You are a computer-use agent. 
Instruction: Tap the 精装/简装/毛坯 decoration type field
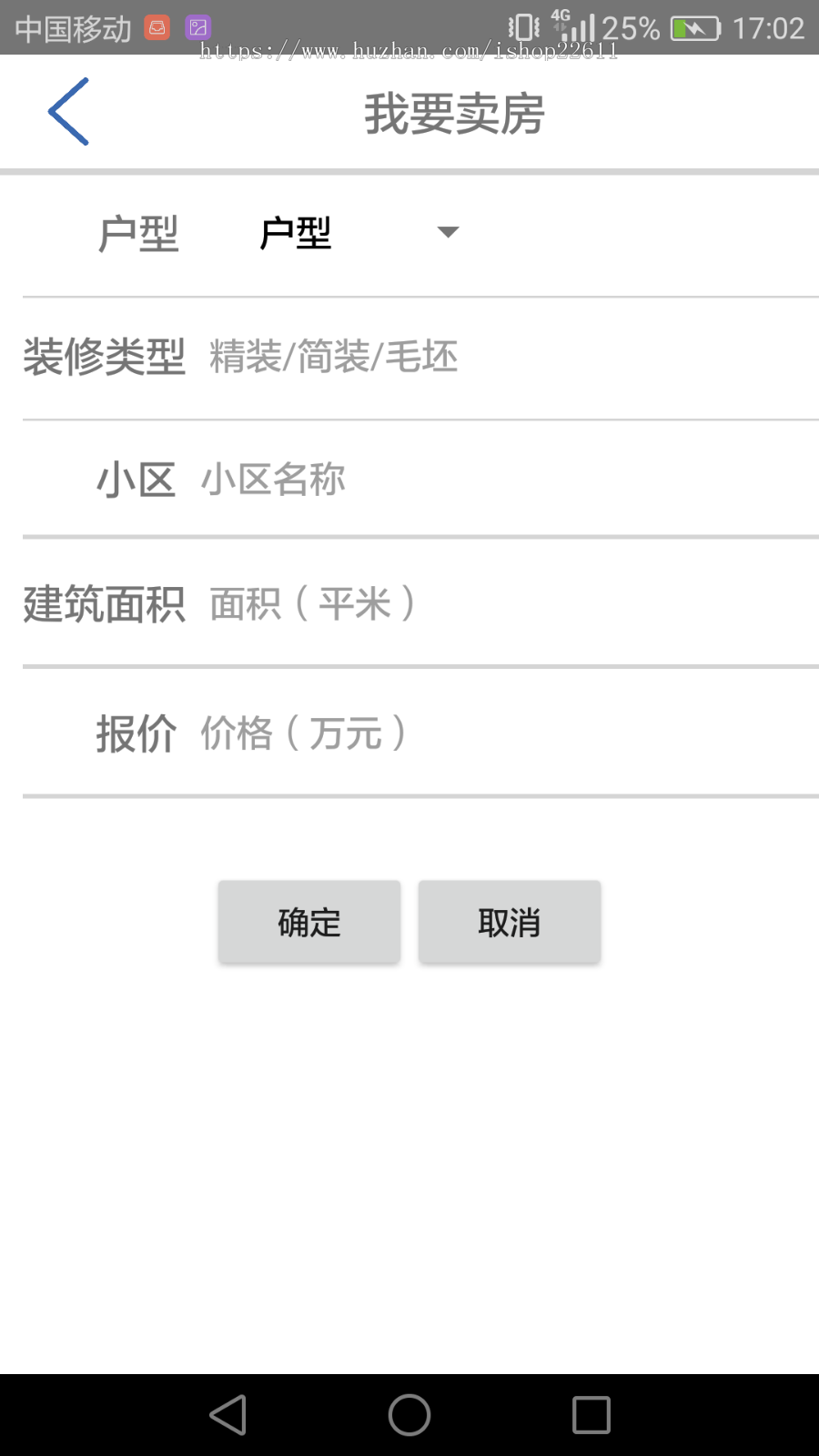click(x=332, y=357)
